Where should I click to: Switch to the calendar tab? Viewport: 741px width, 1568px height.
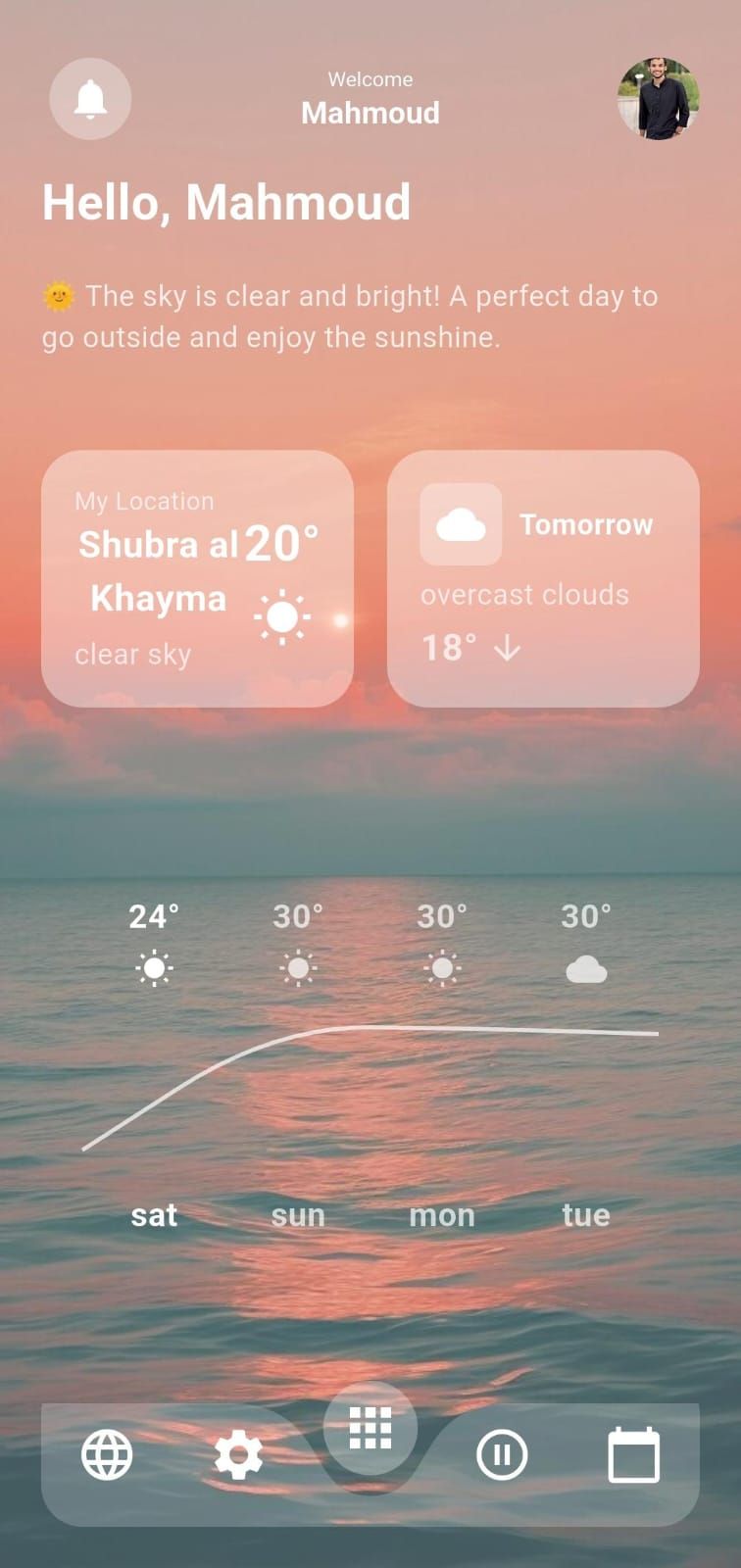tap(634, 1454)
